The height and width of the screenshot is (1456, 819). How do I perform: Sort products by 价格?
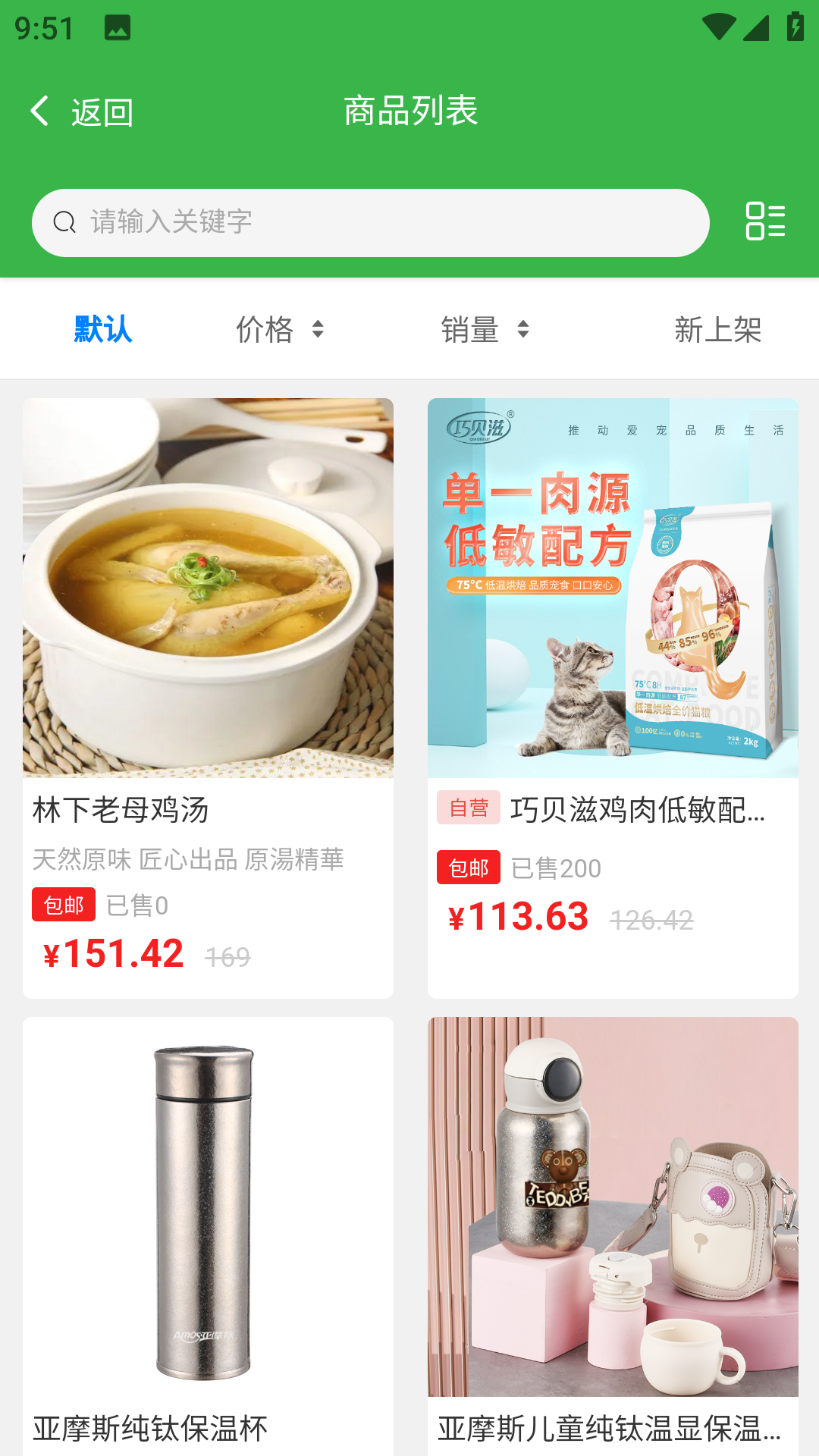click(279, 330)
